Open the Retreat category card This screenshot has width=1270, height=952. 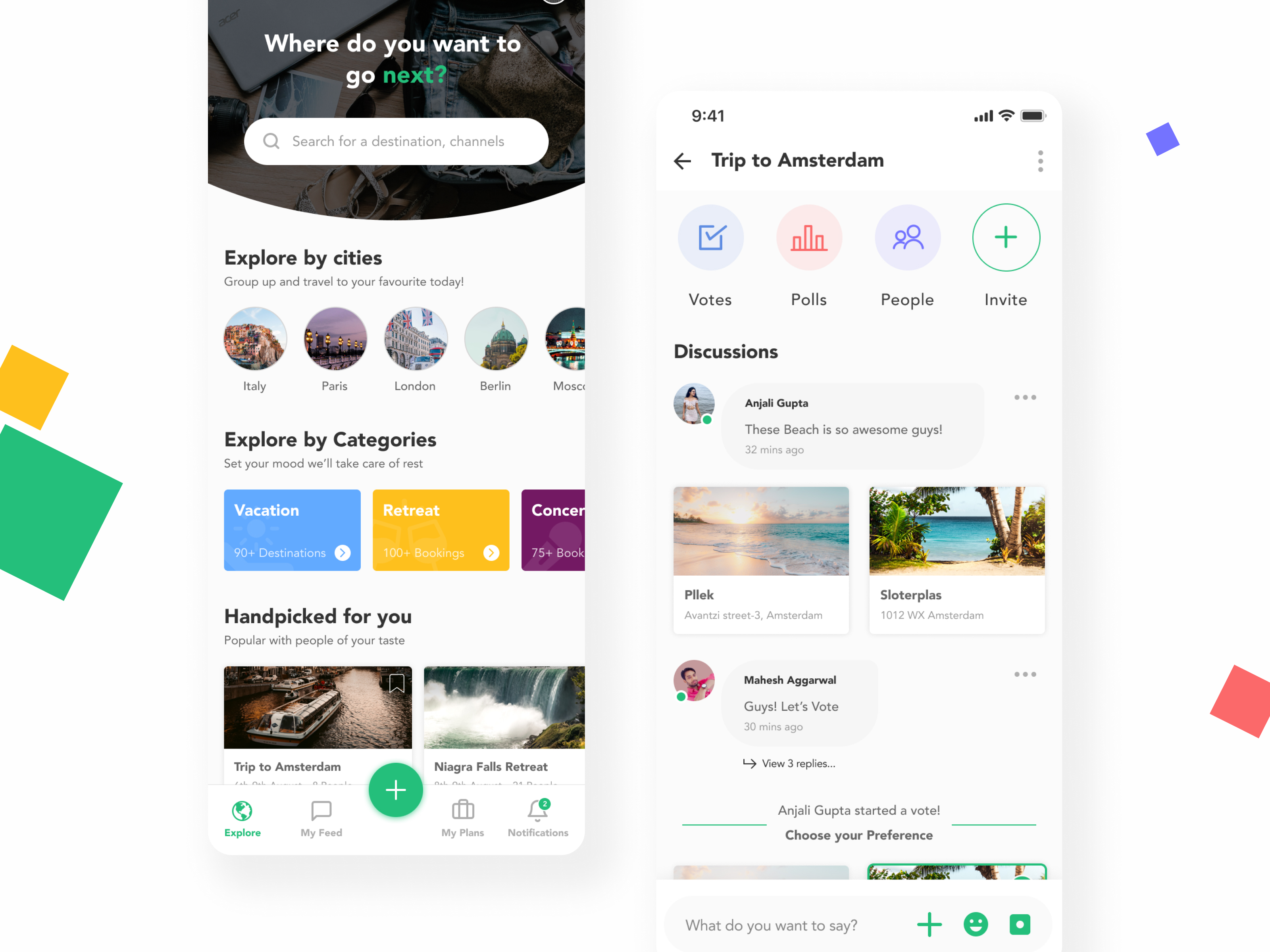(x=441, y=530)
